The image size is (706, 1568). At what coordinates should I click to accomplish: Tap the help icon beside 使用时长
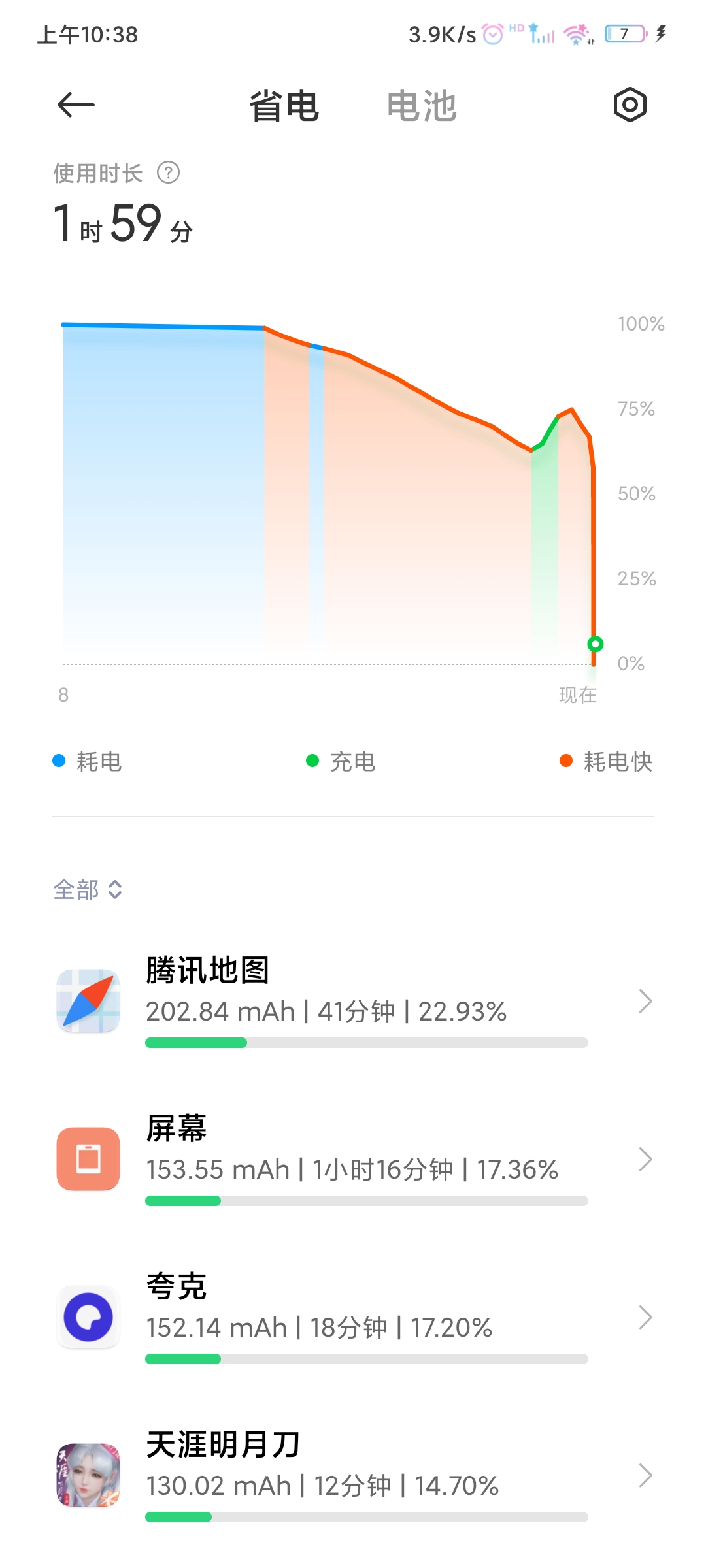[168, 173]
